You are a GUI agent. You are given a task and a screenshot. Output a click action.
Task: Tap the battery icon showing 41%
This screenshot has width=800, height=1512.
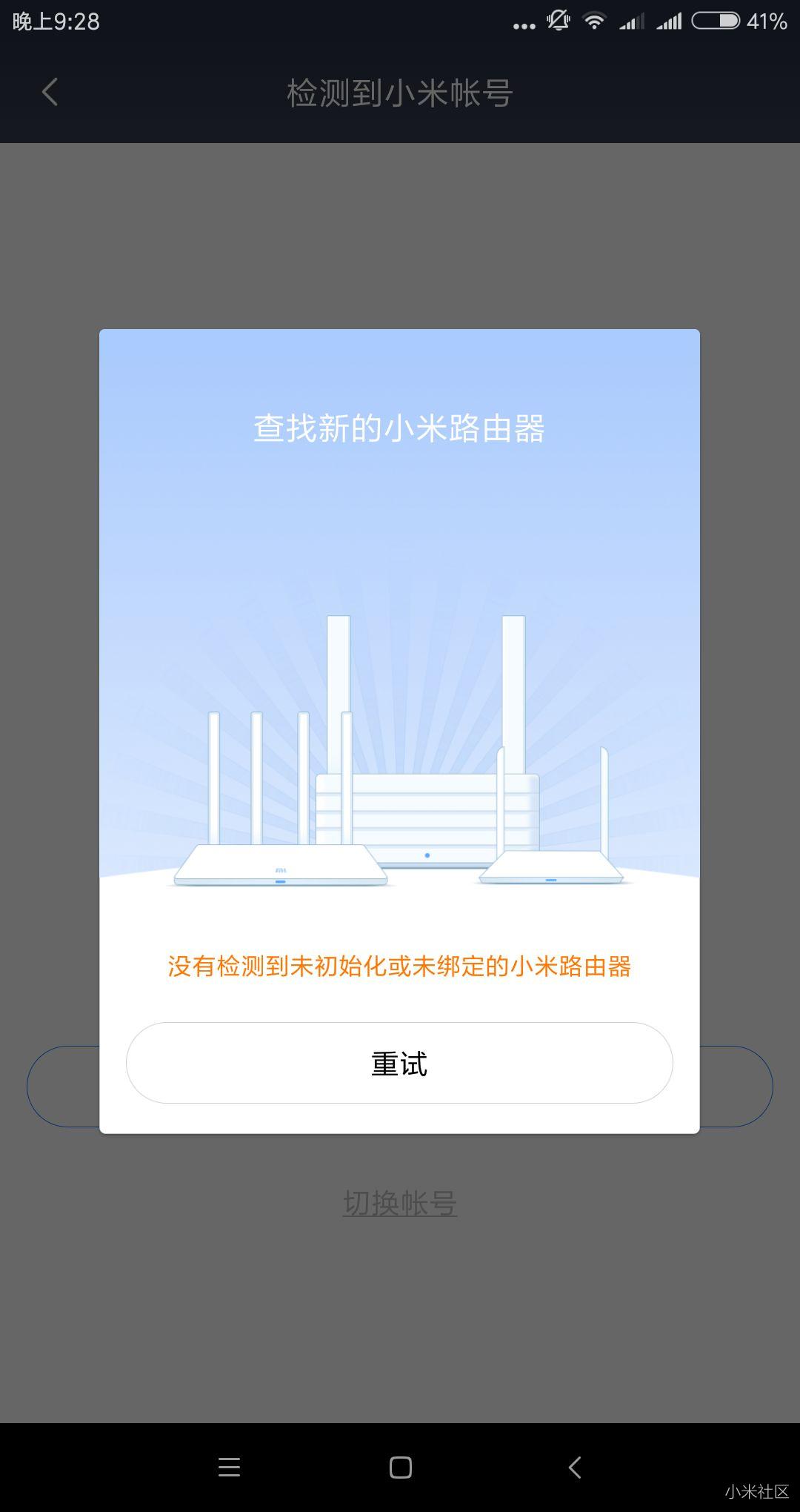click(x=716, y=22)
